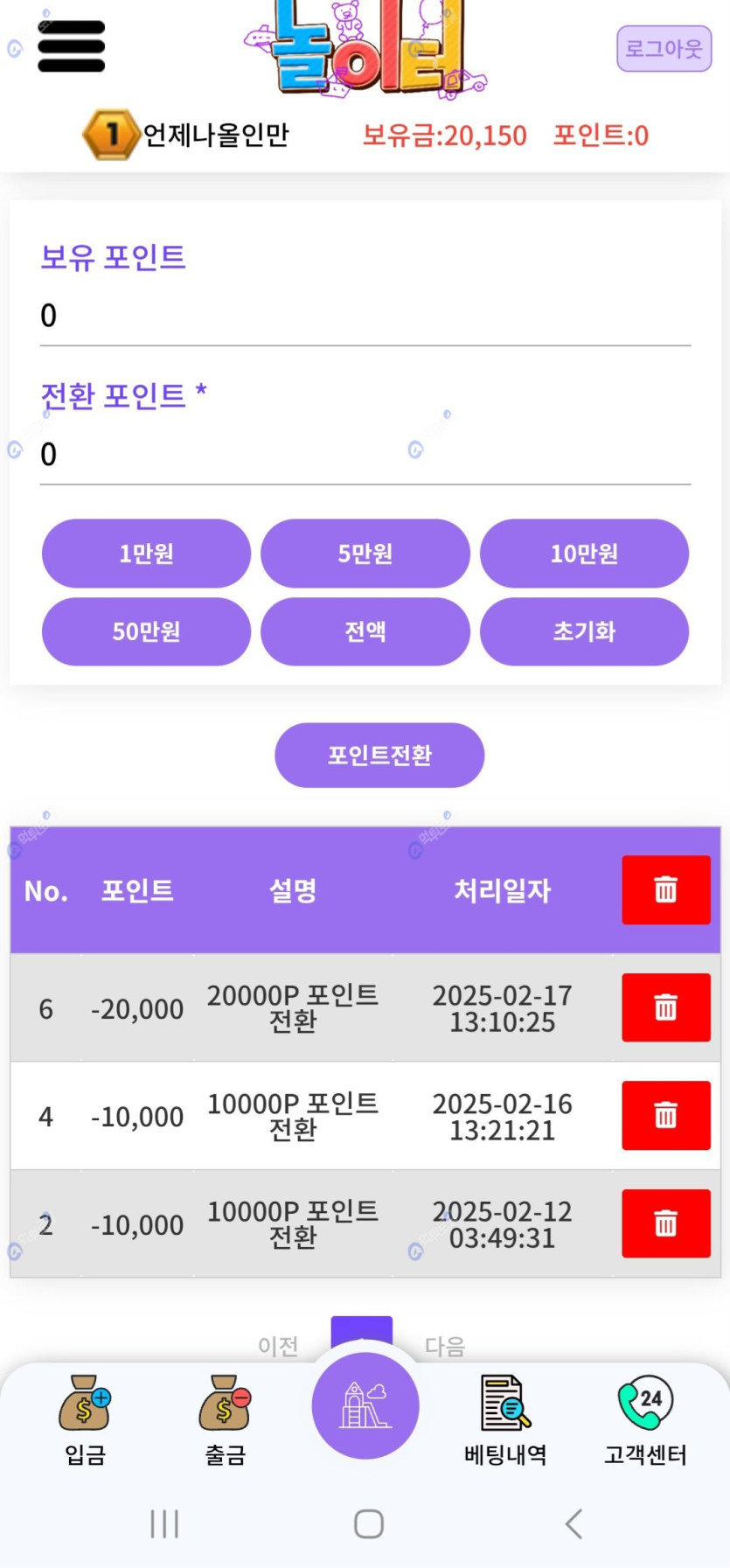Open 고객센터 customer center
This screenshot has width=730, height=1568.
point(645,1420)
